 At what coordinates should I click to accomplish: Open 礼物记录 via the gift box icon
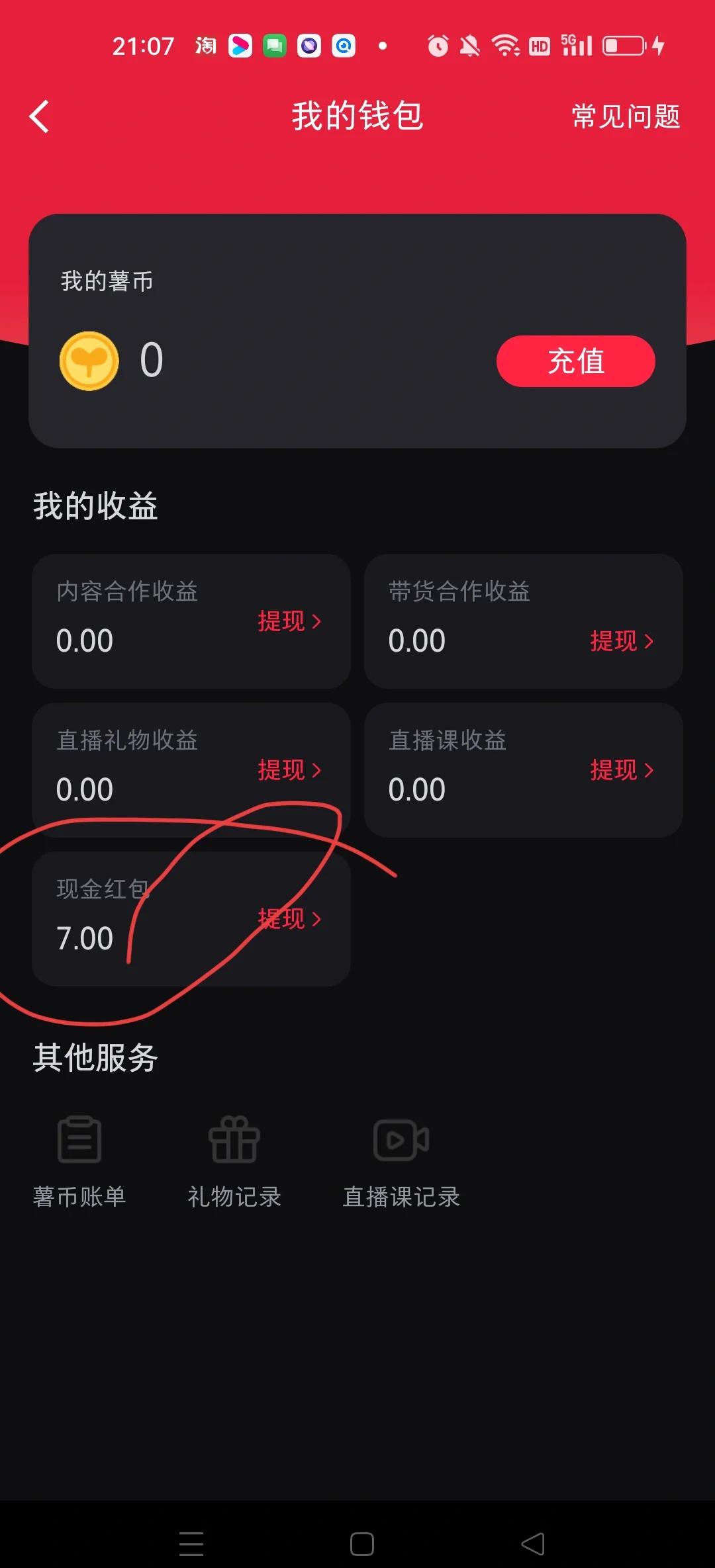(x=233, y=1139)
